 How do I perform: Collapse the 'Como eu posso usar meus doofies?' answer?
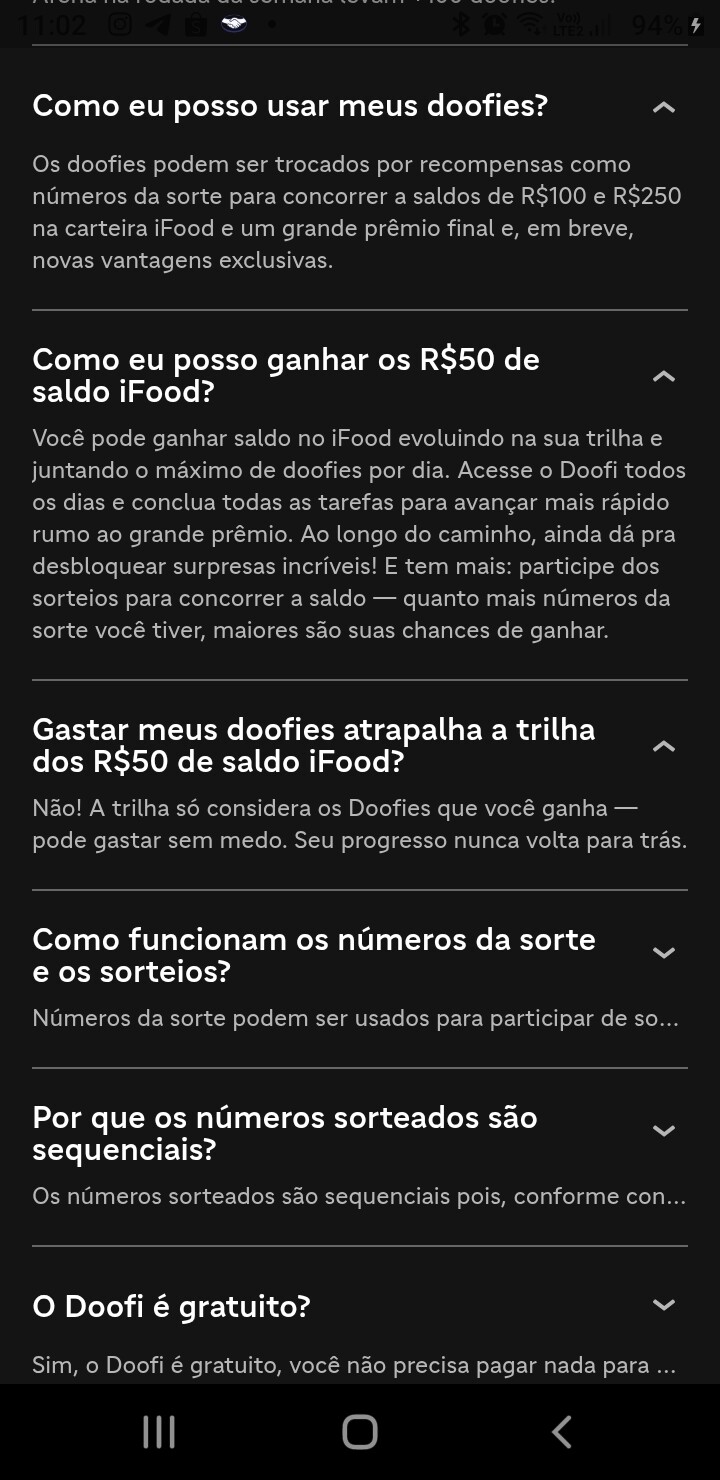[x=664, y=107]
